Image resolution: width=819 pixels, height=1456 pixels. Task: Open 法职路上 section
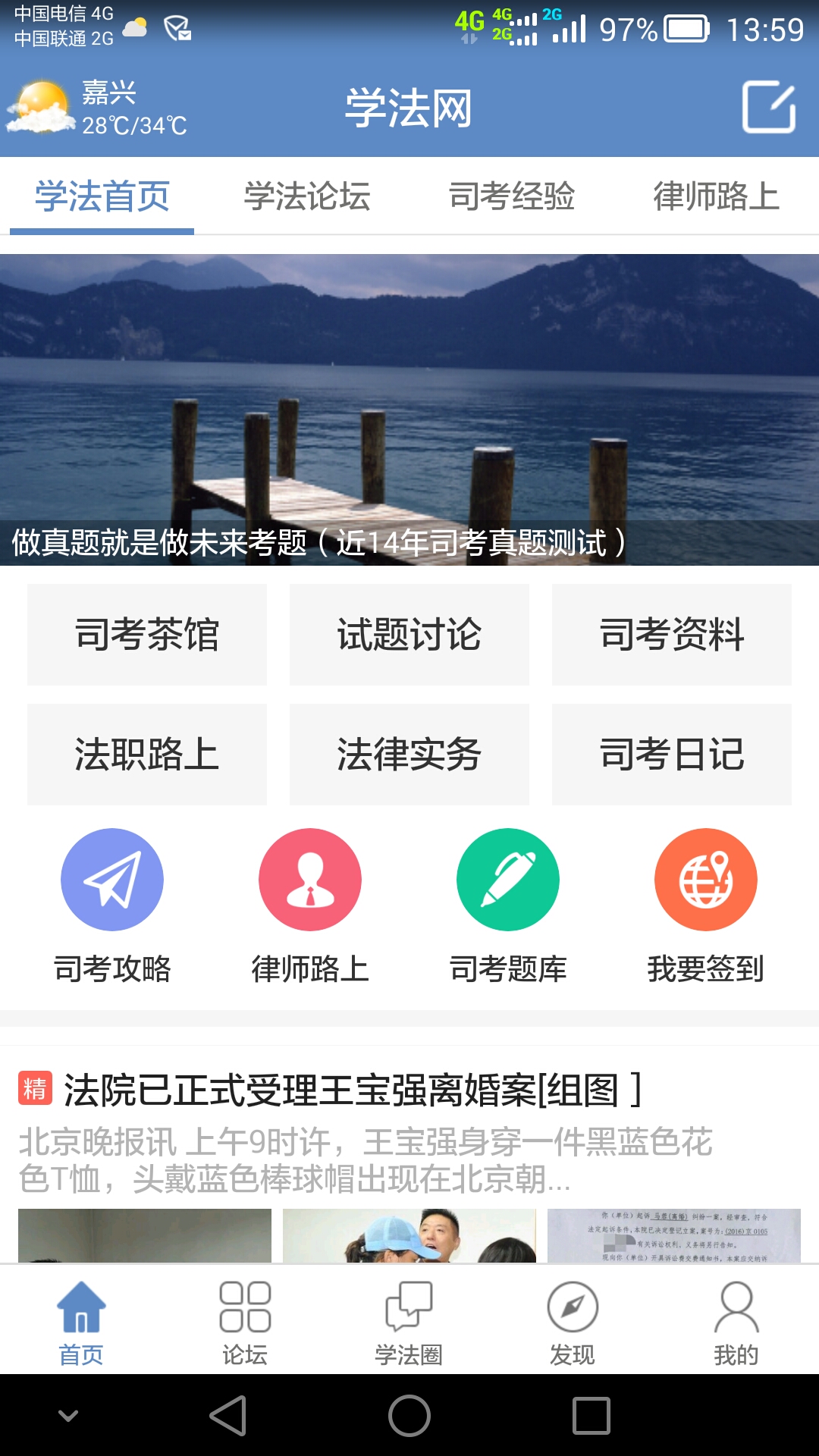pos(147,755)
